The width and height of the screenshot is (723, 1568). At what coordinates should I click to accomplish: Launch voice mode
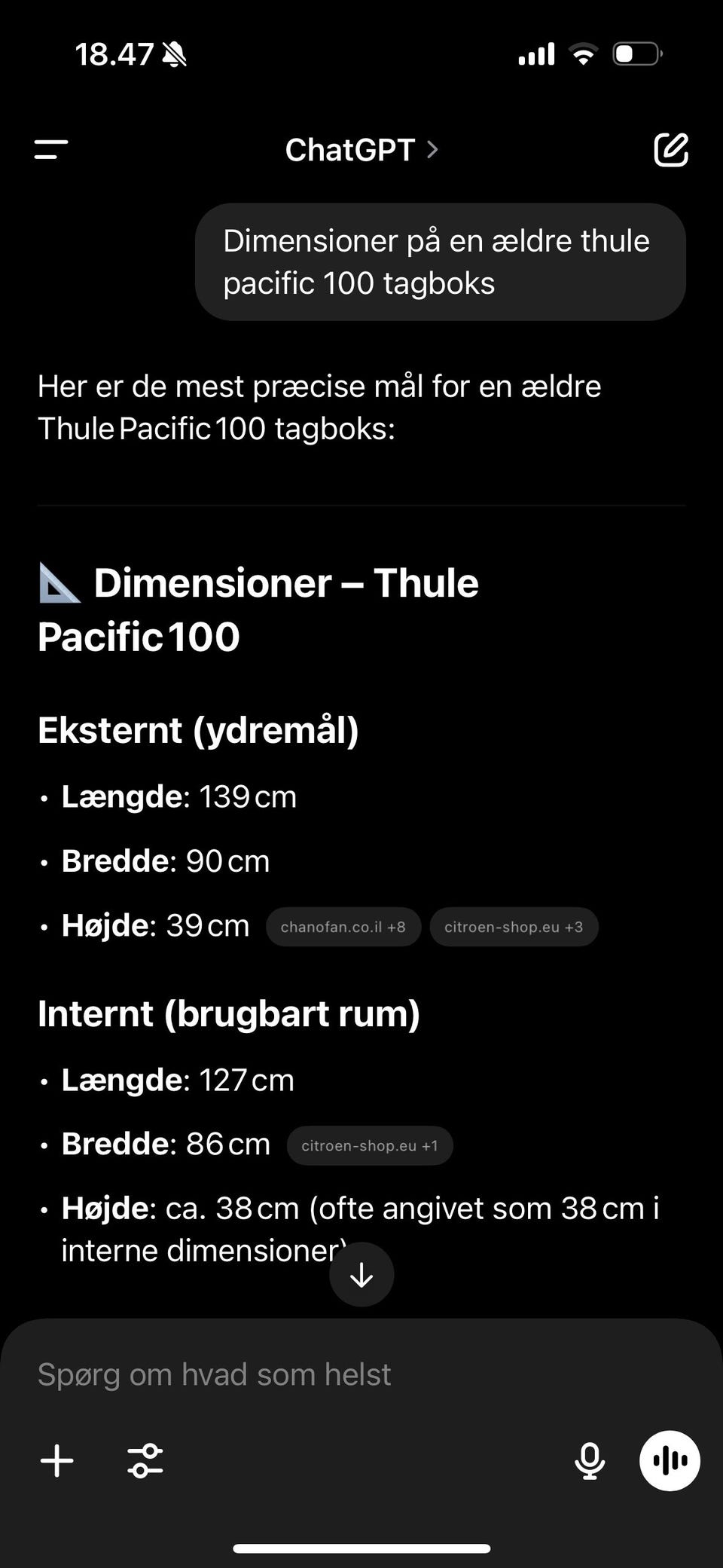click(x=670, y=1461)
